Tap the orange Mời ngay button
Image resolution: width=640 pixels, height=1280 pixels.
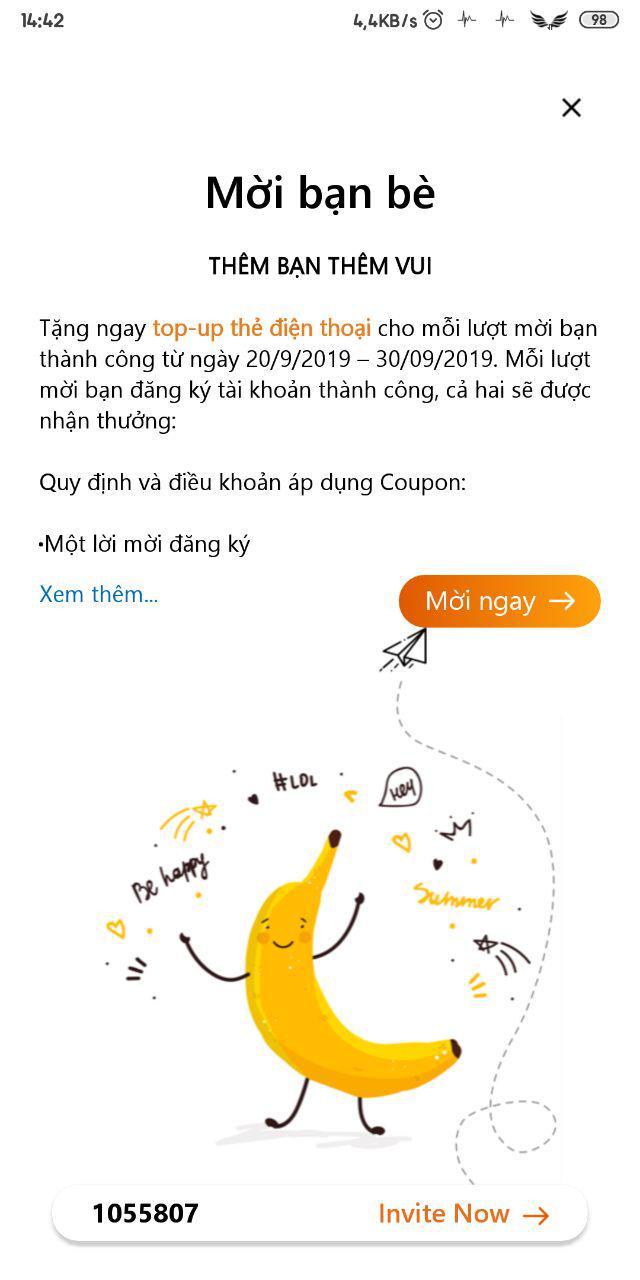[x=499, y=601]
